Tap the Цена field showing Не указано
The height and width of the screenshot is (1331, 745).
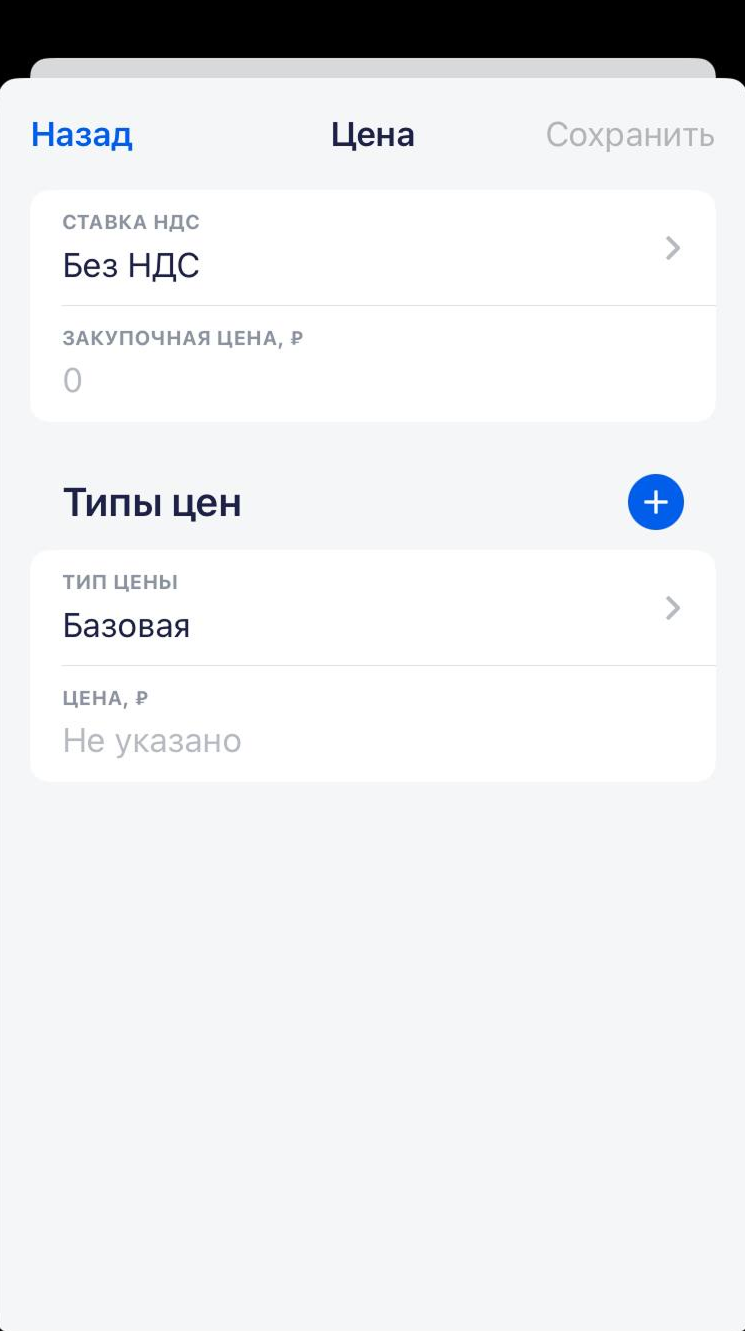point(372,725)
